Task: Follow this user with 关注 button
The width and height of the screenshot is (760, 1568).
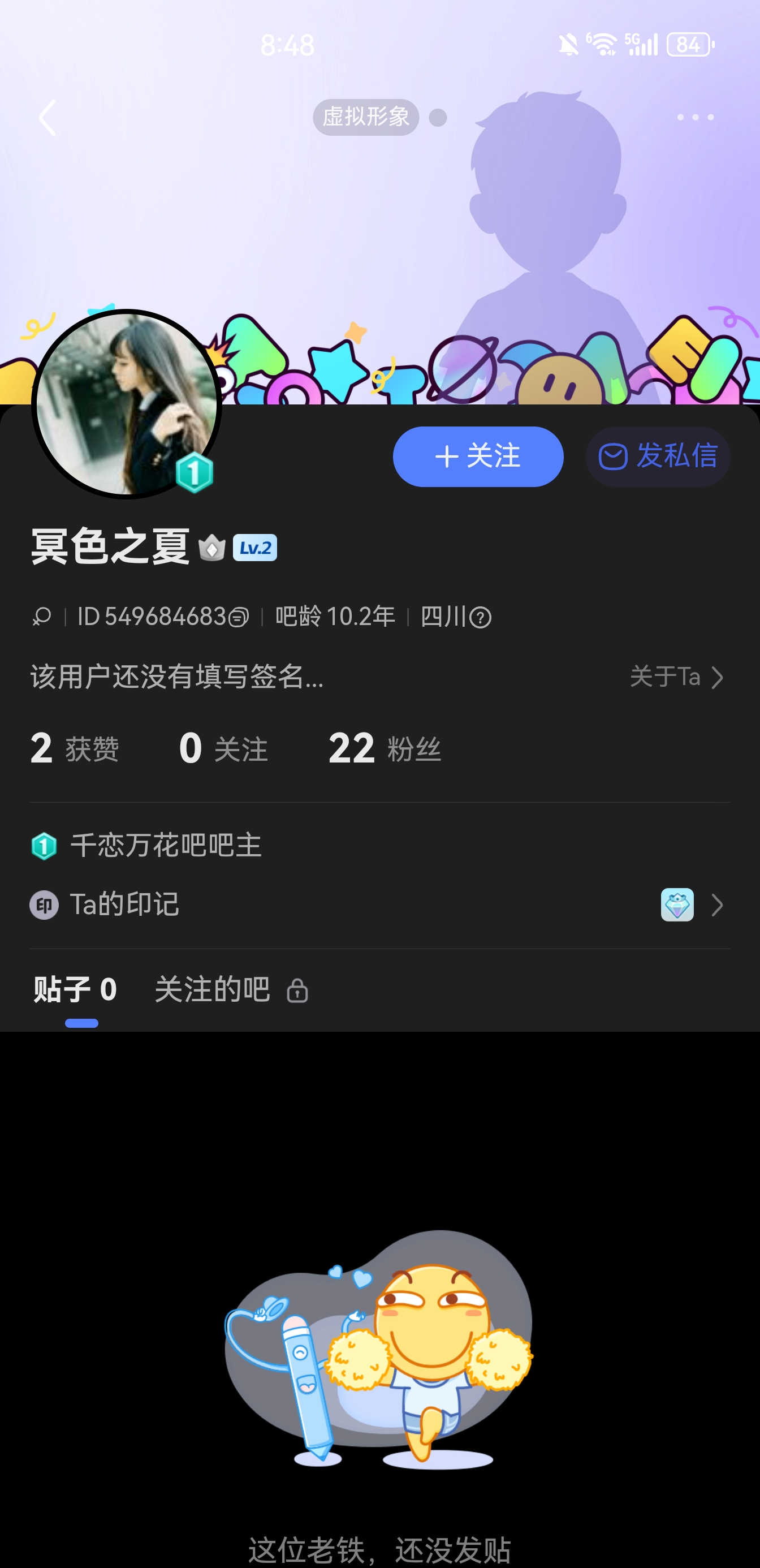Action: coord(478,456)
